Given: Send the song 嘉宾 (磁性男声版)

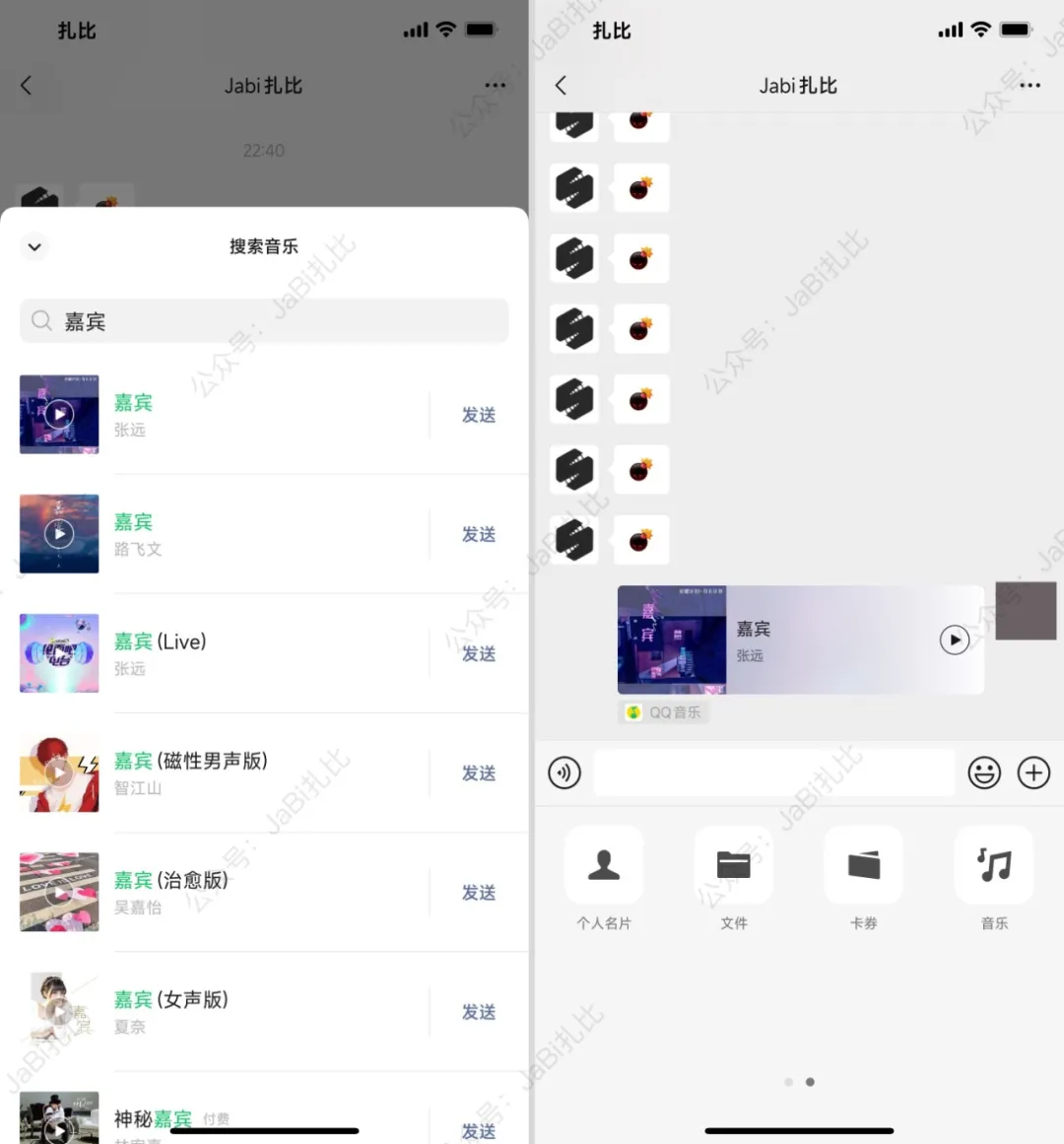Looking at the screenshot, I should click(x=479, y=774).
